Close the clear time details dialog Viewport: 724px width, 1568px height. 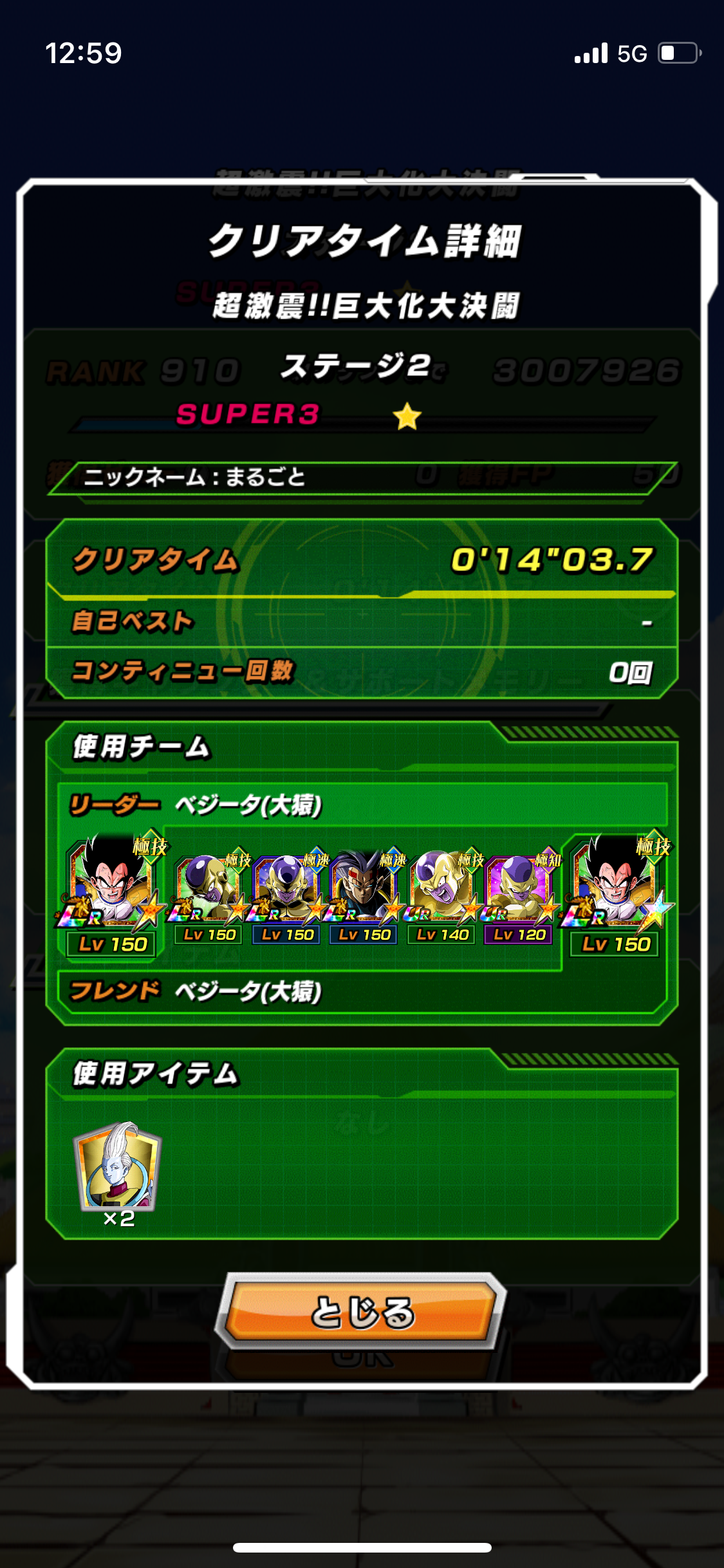(362, 1312)
